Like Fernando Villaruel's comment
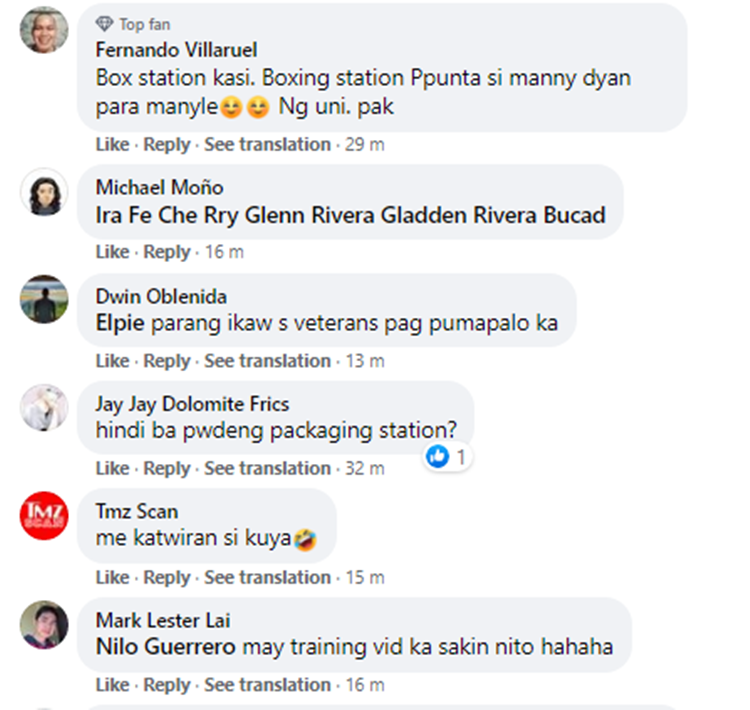750x710 pixels. pos(112,145)
